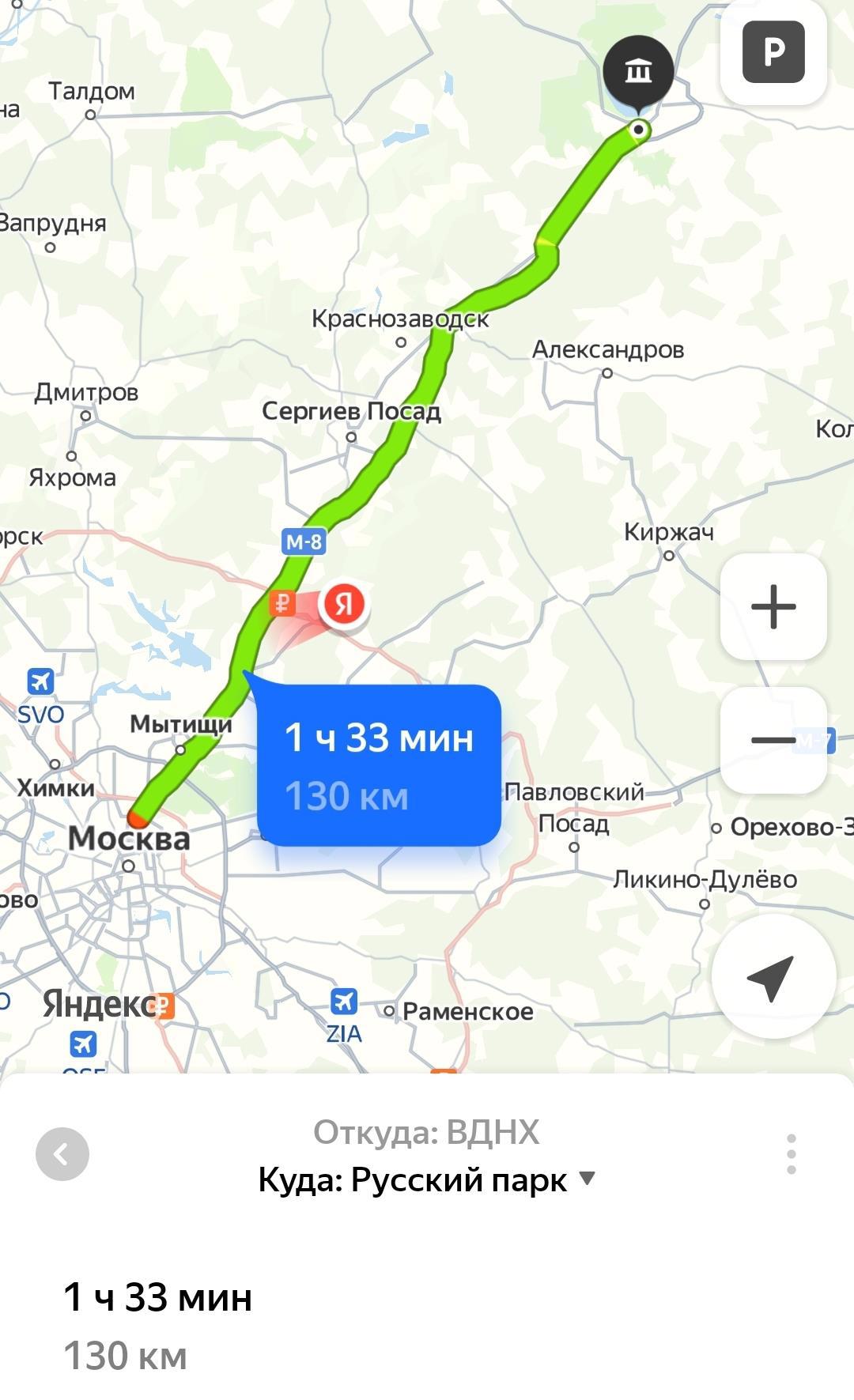Viewport: 854px width, 1400px height.
Task: Zoom in on the map
Action: 773,606
